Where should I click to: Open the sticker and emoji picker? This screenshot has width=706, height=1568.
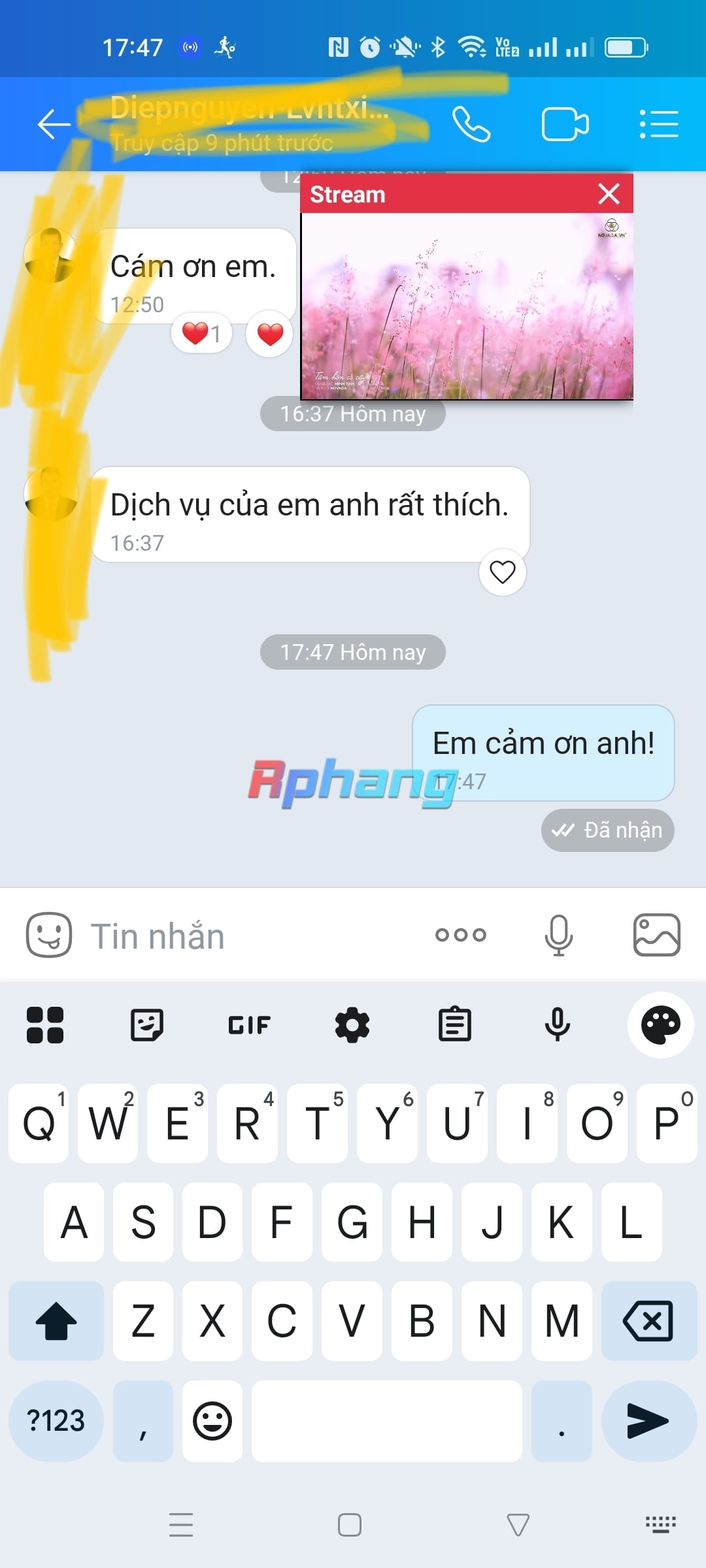point(49,935)
